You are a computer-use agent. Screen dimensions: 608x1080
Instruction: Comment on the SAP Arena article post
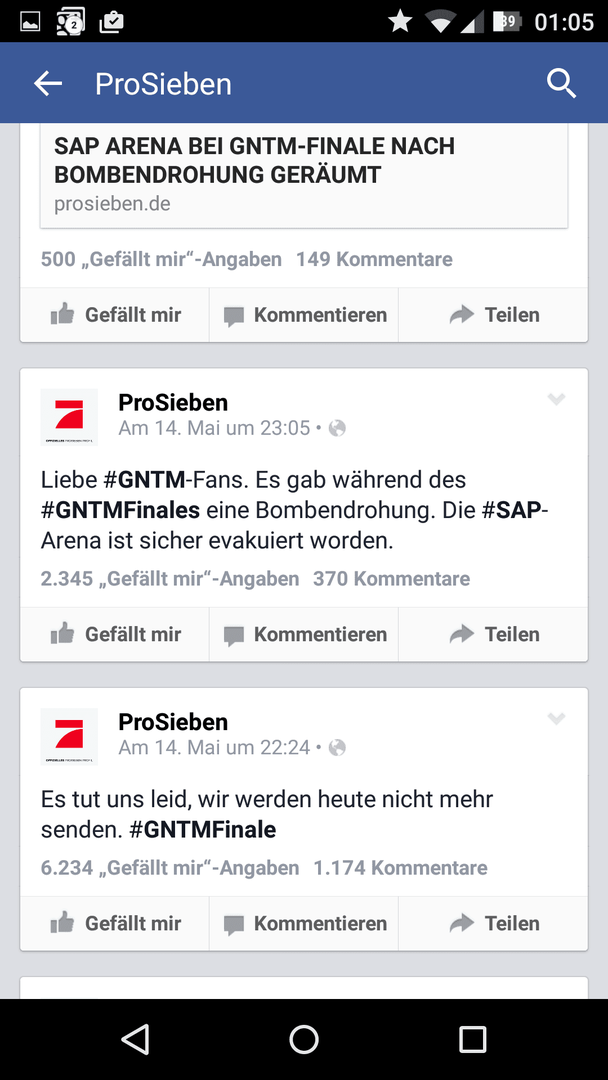(x=304, y=315)
